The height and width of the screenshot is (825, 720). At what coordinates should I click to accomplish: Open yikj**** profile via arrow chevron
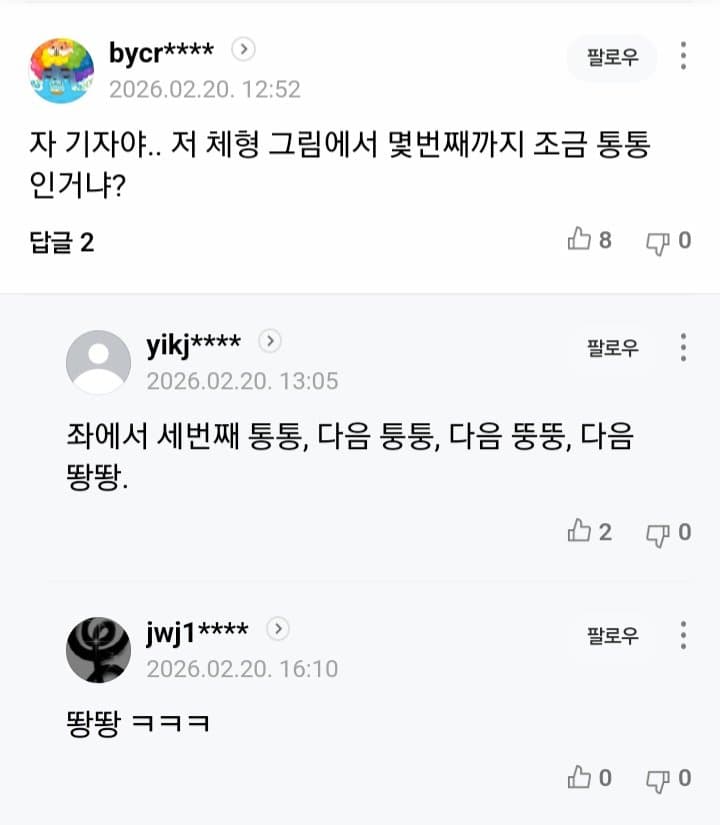point(270,341)
